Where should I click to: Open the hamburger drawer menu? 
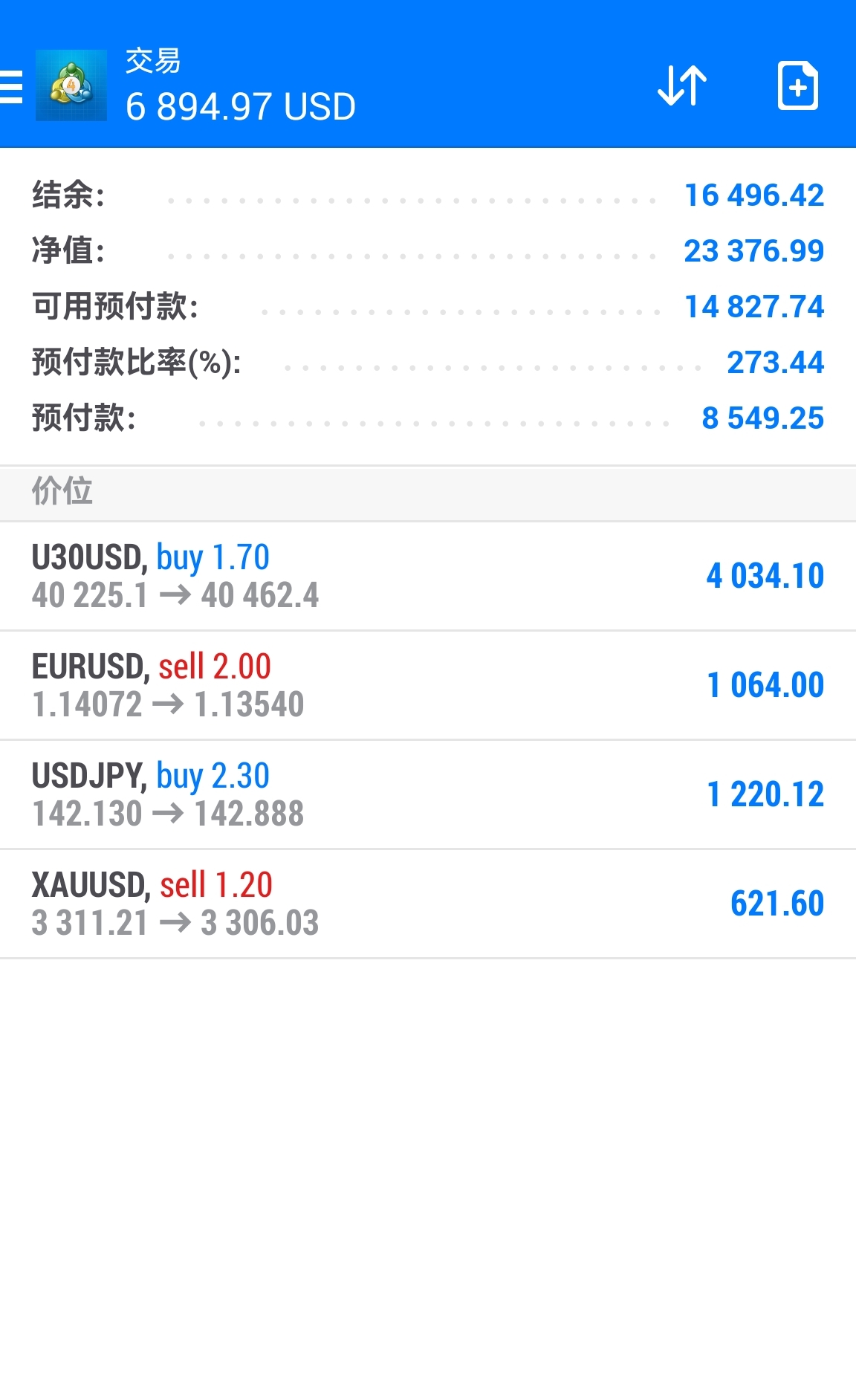11,86
